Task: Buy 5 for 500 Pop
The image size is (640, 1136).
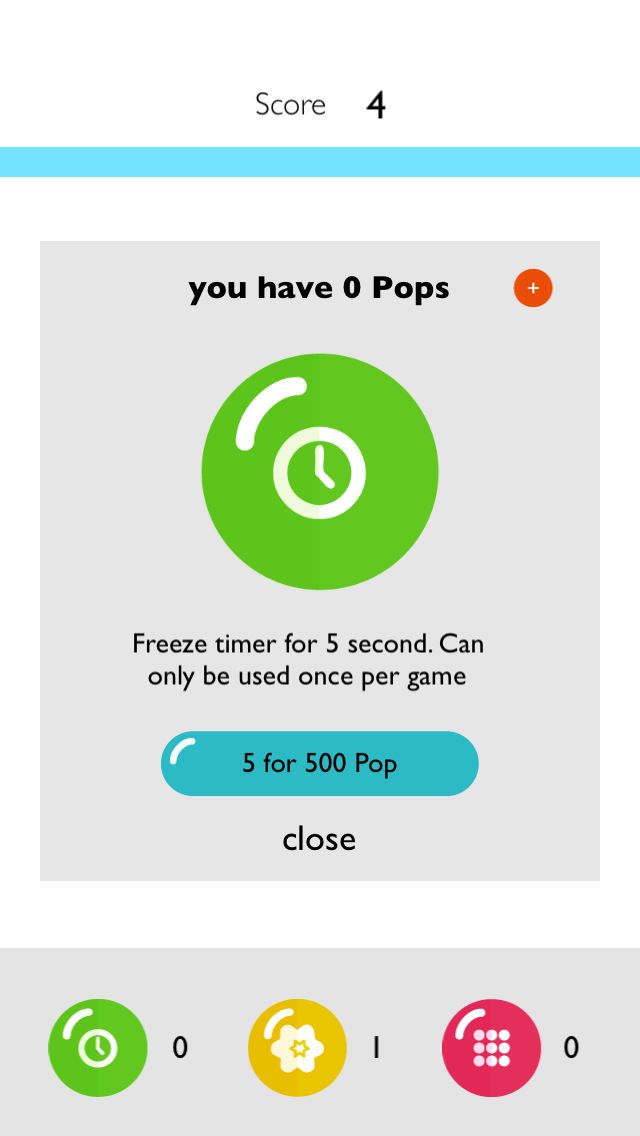Action: pos(320,764)
